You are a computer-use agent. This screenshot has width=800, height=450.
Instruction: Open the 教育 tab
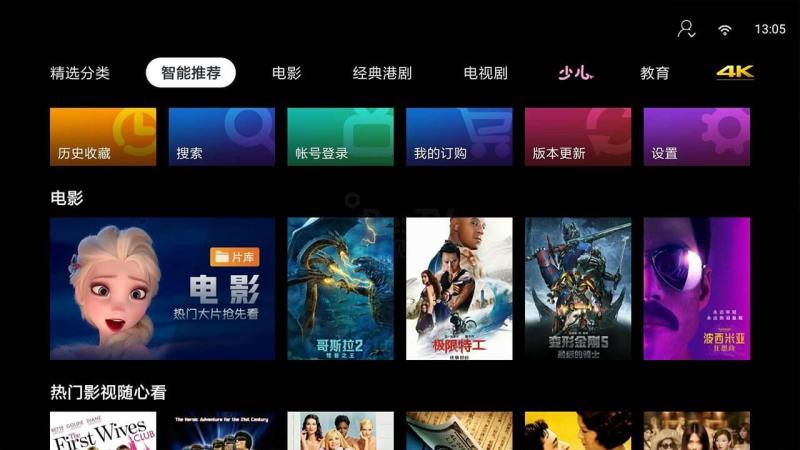click(655, 73)
